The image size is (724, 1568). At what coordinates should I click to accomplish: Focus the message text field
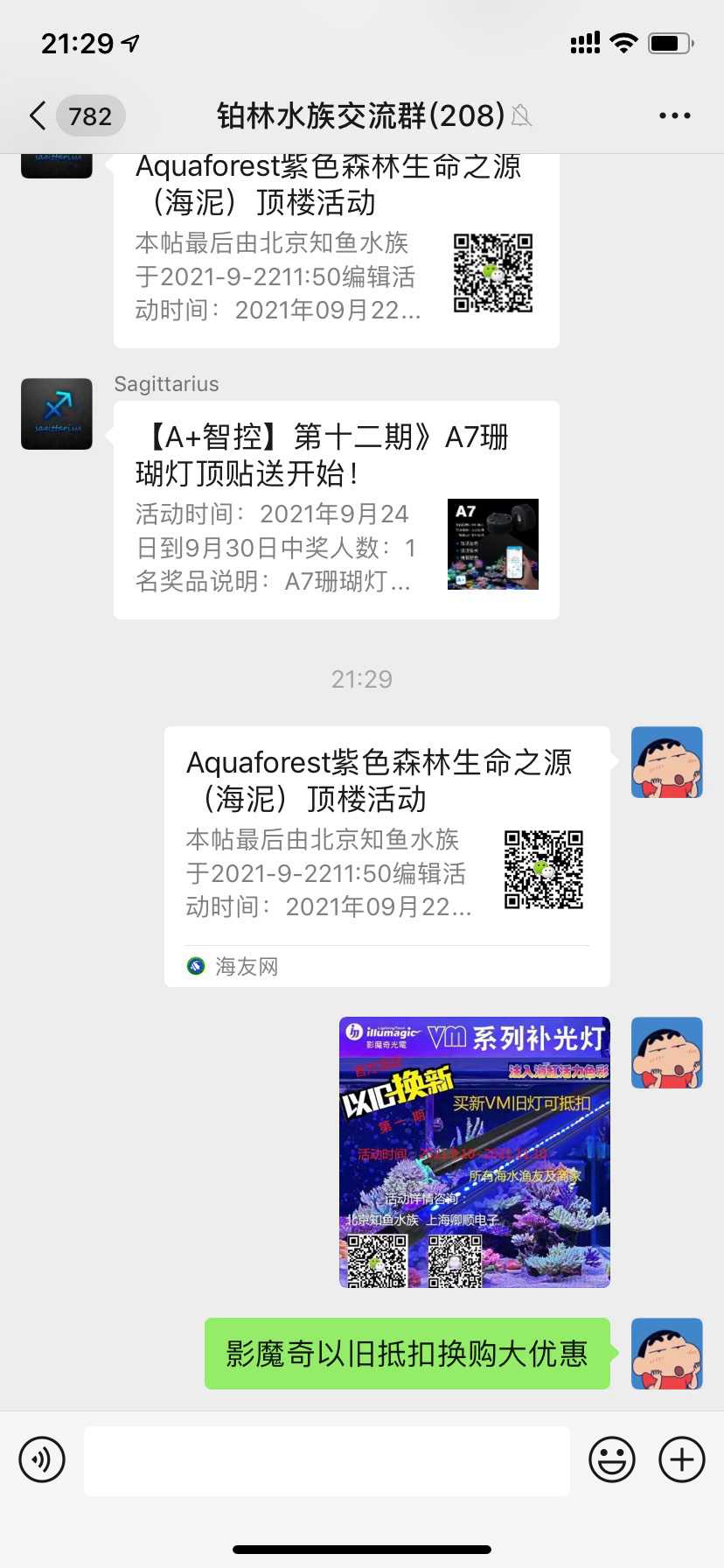point(326,1460)
